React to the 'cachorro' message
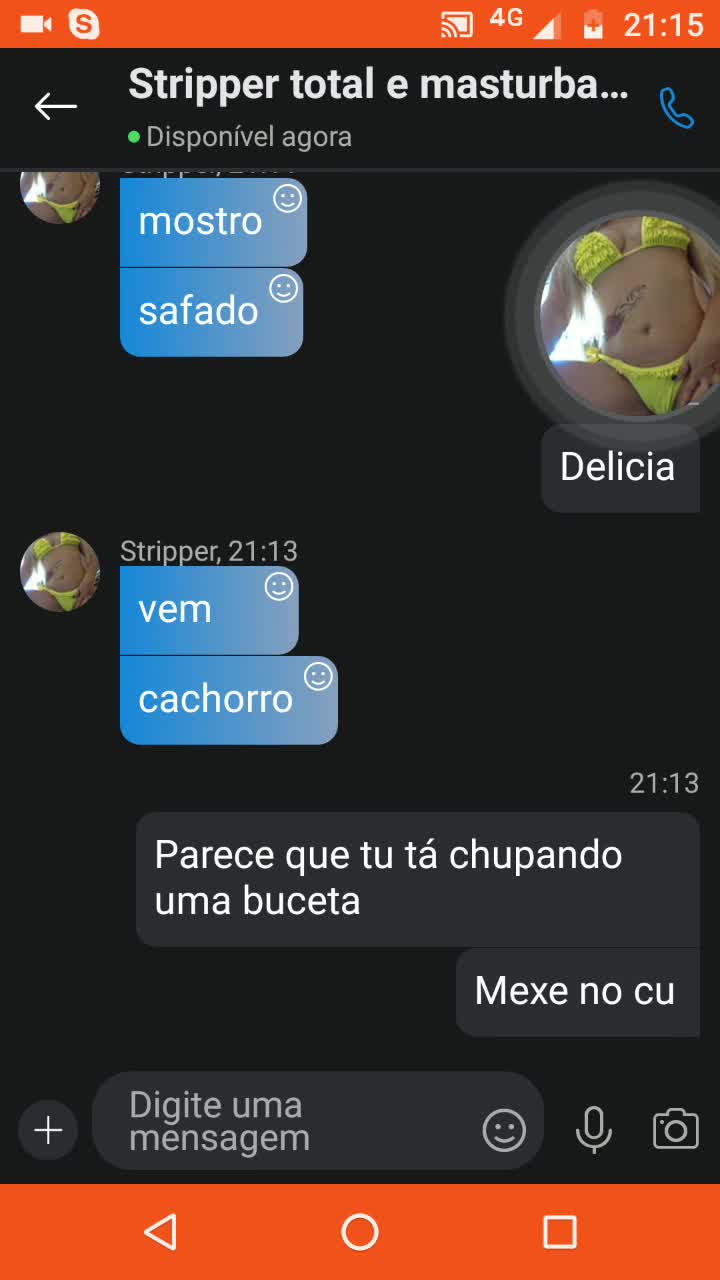The width and height of the screenshot is (720, 1280). point(318,677)
